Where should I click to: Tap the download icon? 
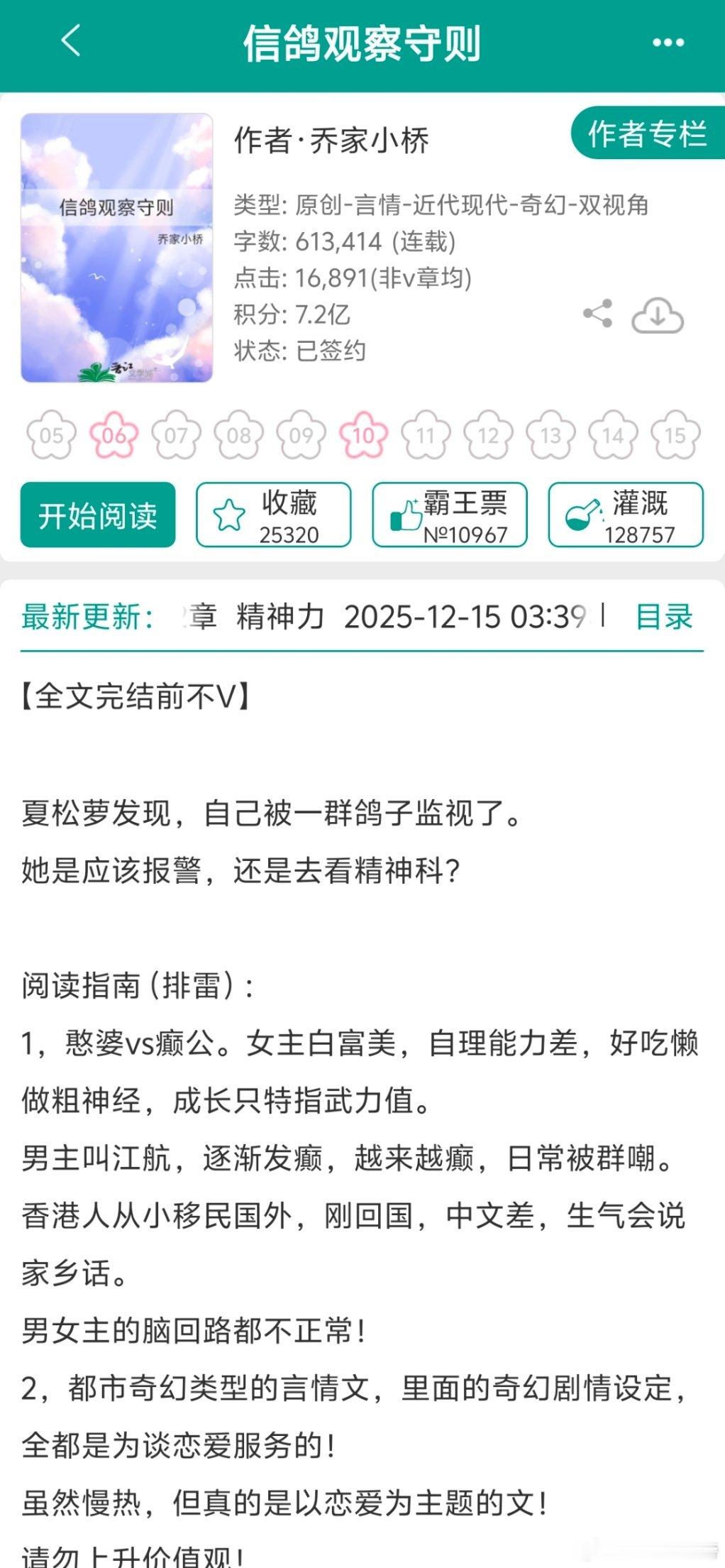tap(656, 314)
